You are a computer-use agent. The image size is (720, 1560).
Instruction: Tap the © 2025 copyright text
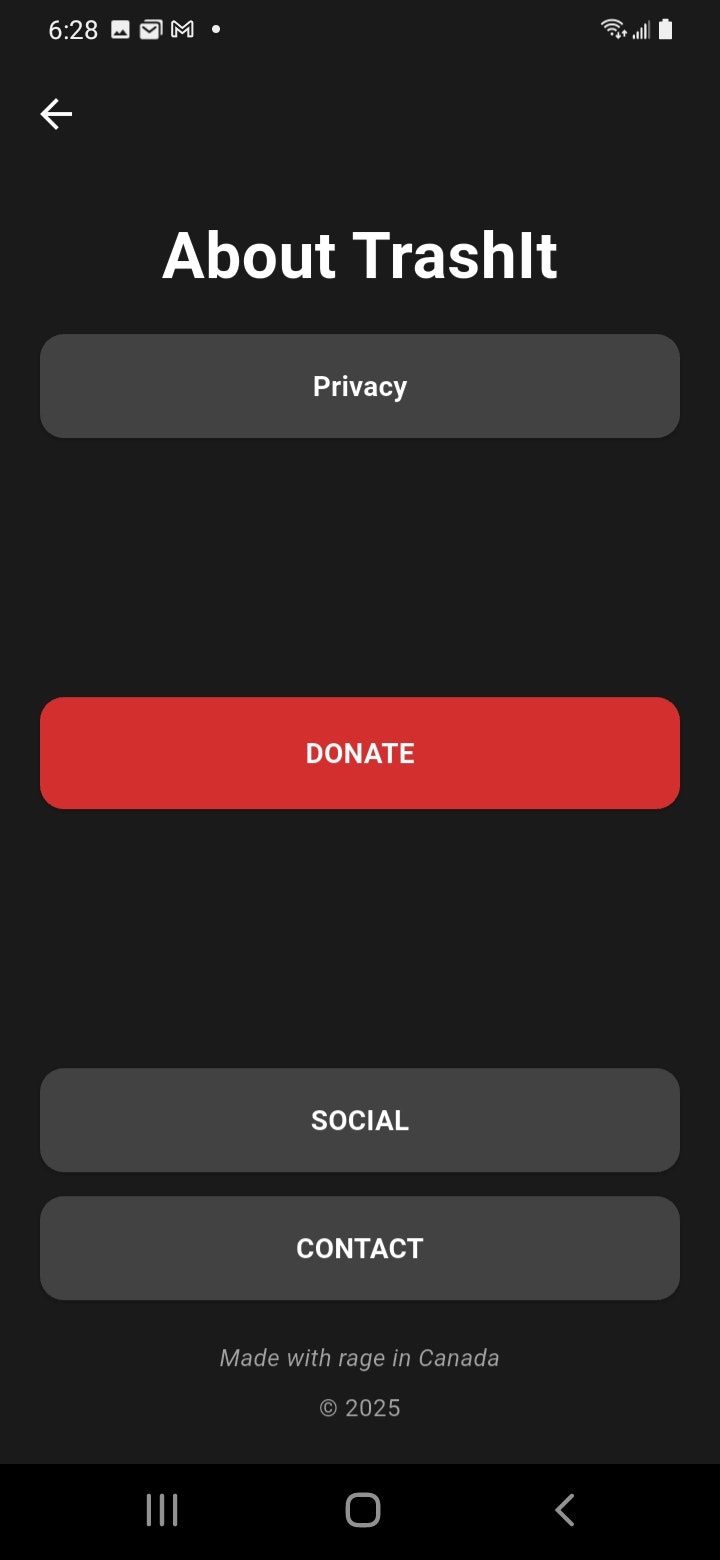click(360, 1407)
